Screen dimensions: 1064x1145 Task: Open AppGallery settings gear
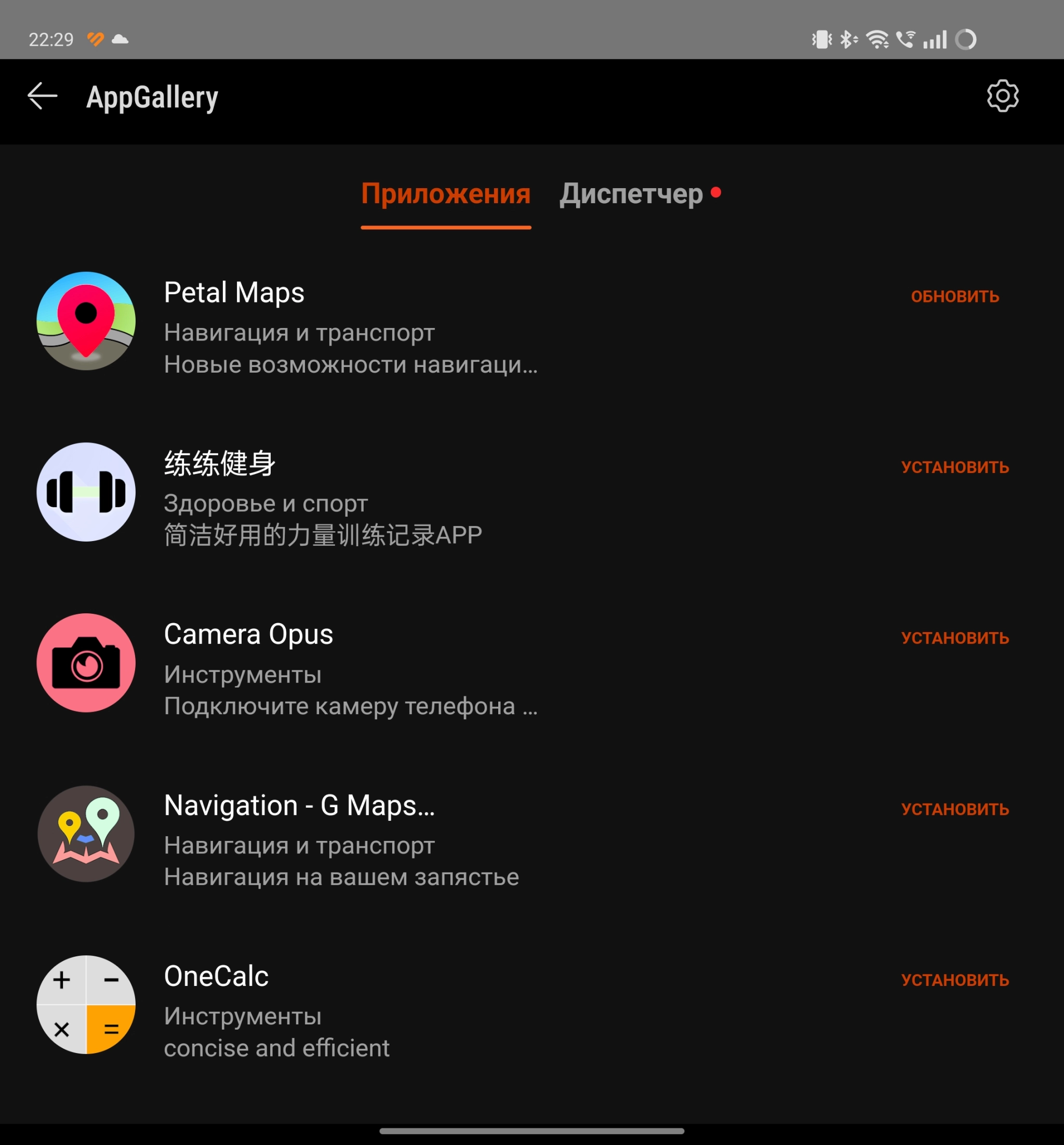1002,96
